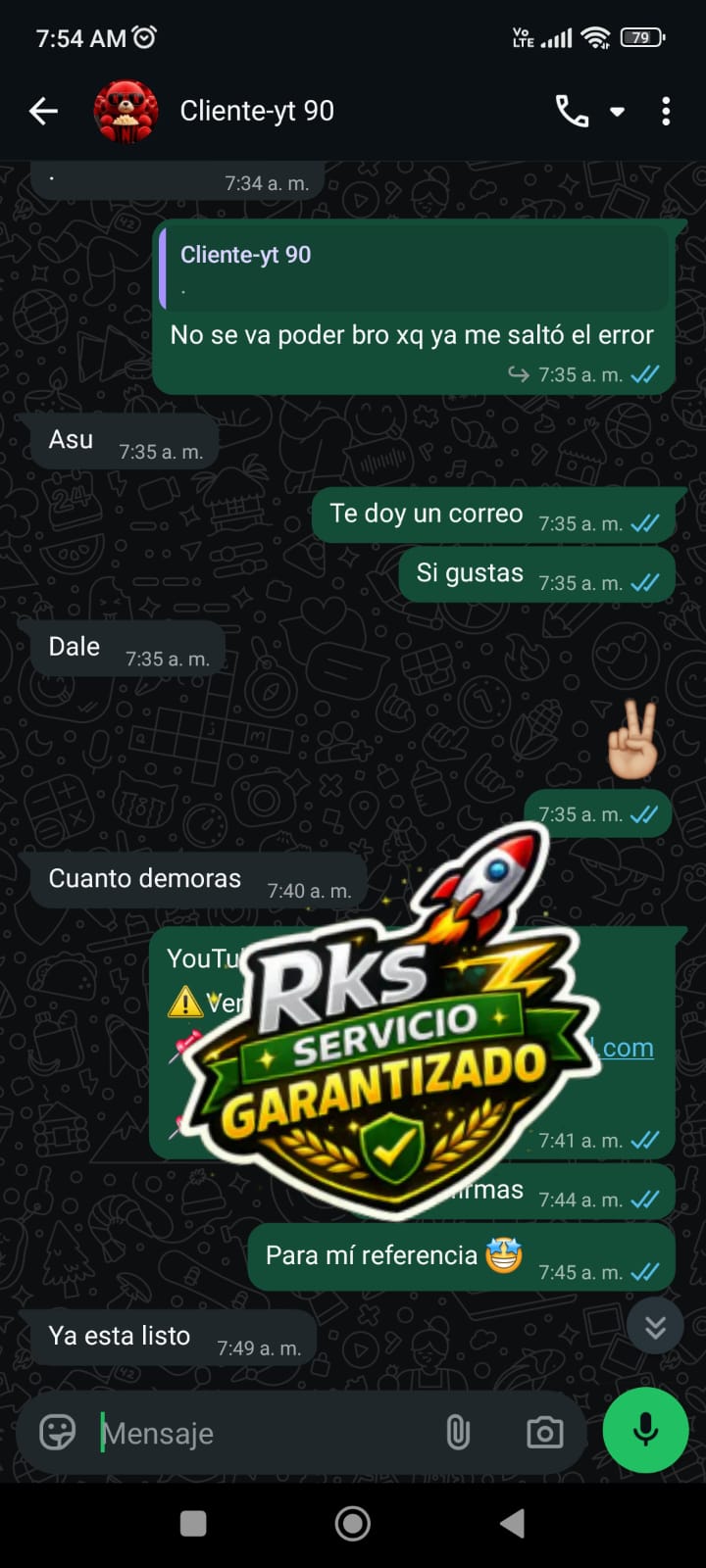This screenshot has width=706, height=1568.
Task: Open the three-dot overflow menu
Action: point(666,112)
